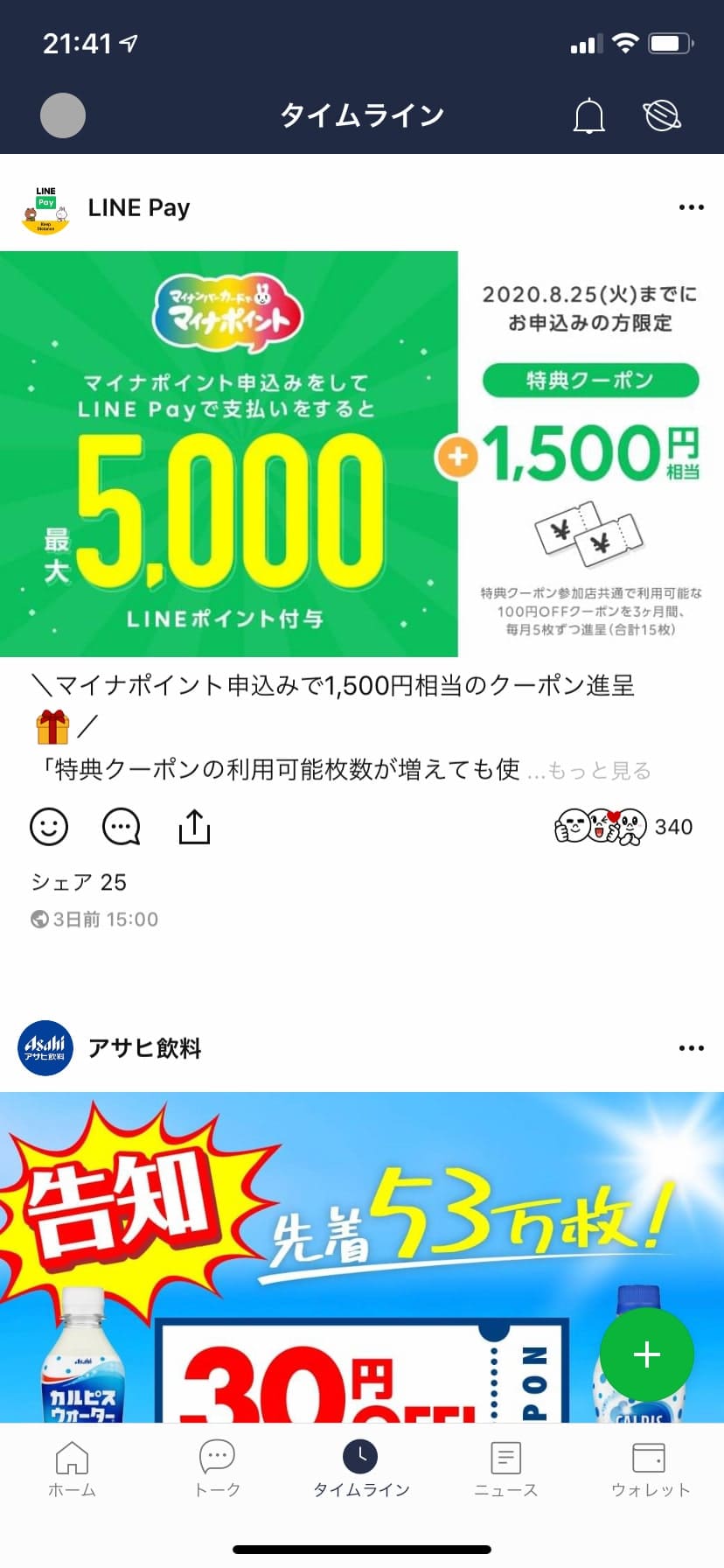Open the planet discover icon
The image size is (724, 1568).
pyautogui.click(x=662, y=115)
